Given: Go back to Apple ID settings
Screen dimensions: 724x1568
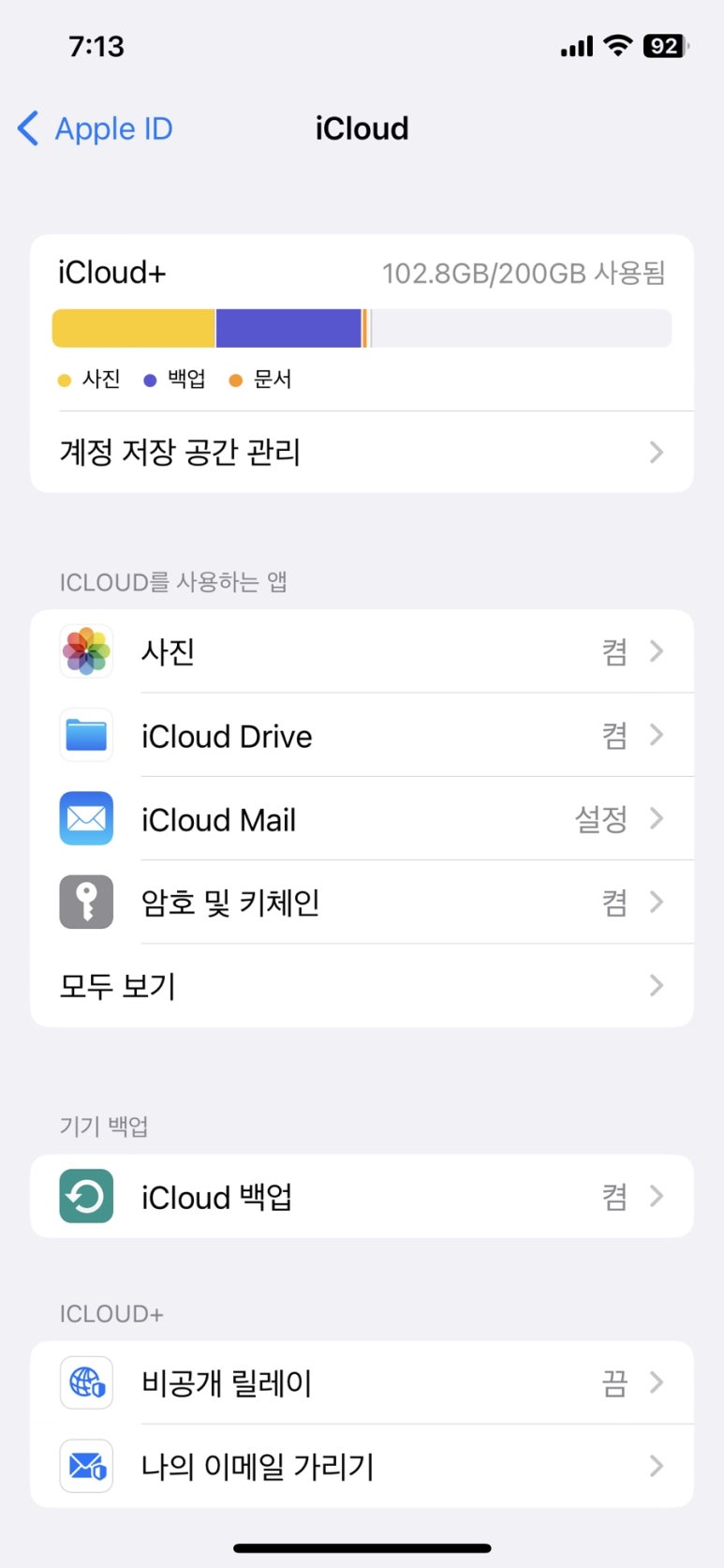Looking at the screenshot, I should point(96,128).
